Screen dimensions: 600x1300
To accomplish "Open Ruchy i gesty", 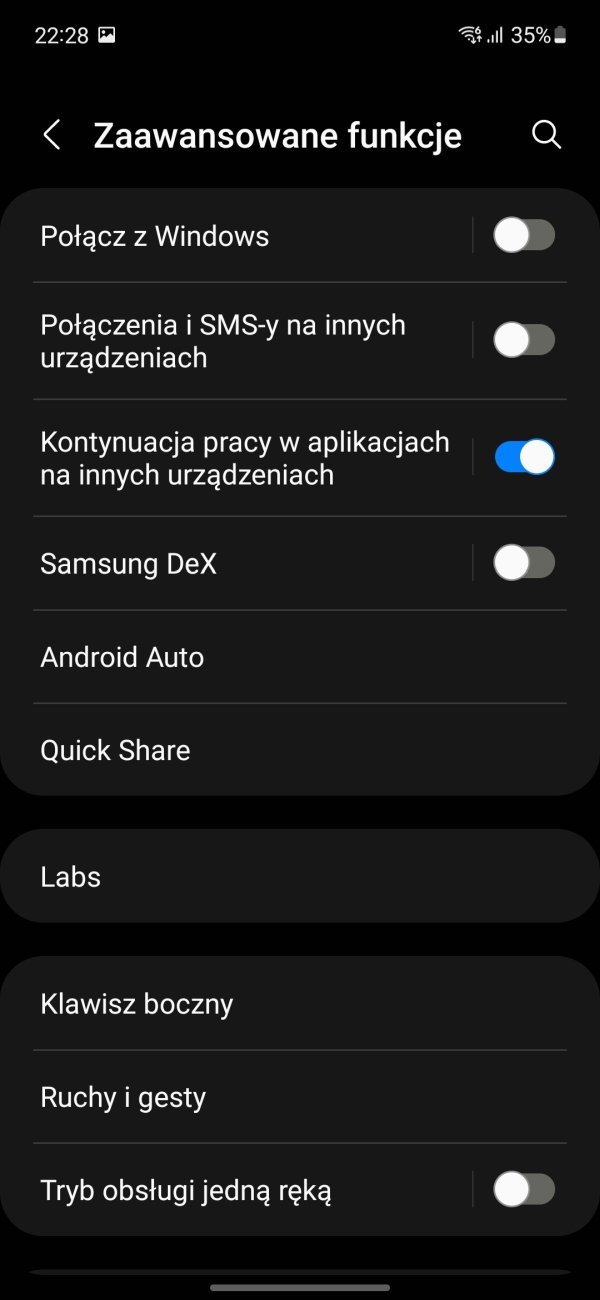I will click(x=300, y=1097).
